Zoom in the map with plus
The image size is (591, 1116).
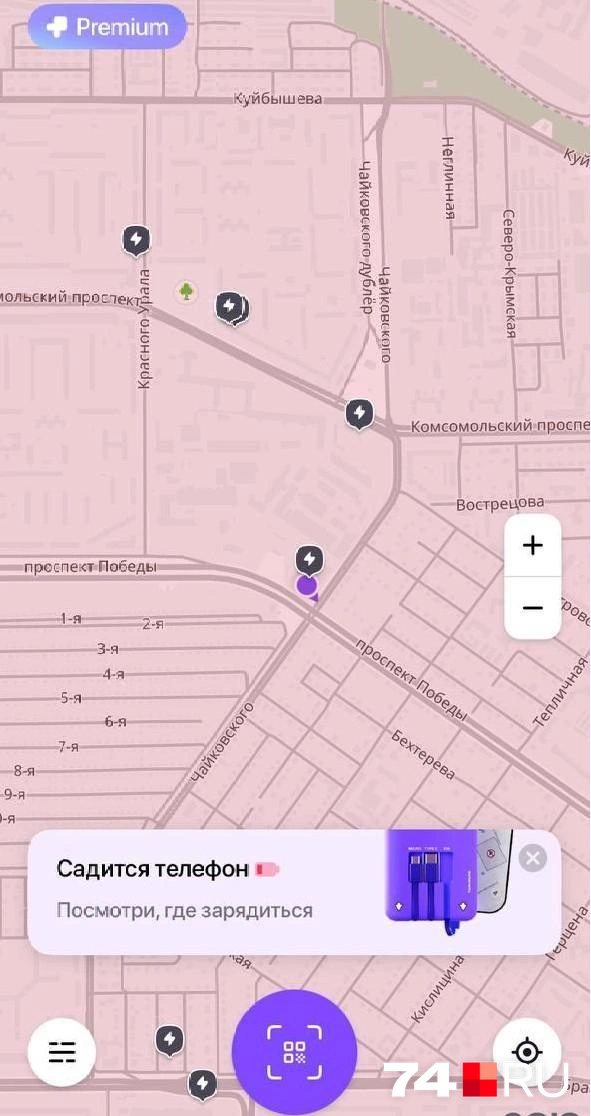(x=533, y=545)
